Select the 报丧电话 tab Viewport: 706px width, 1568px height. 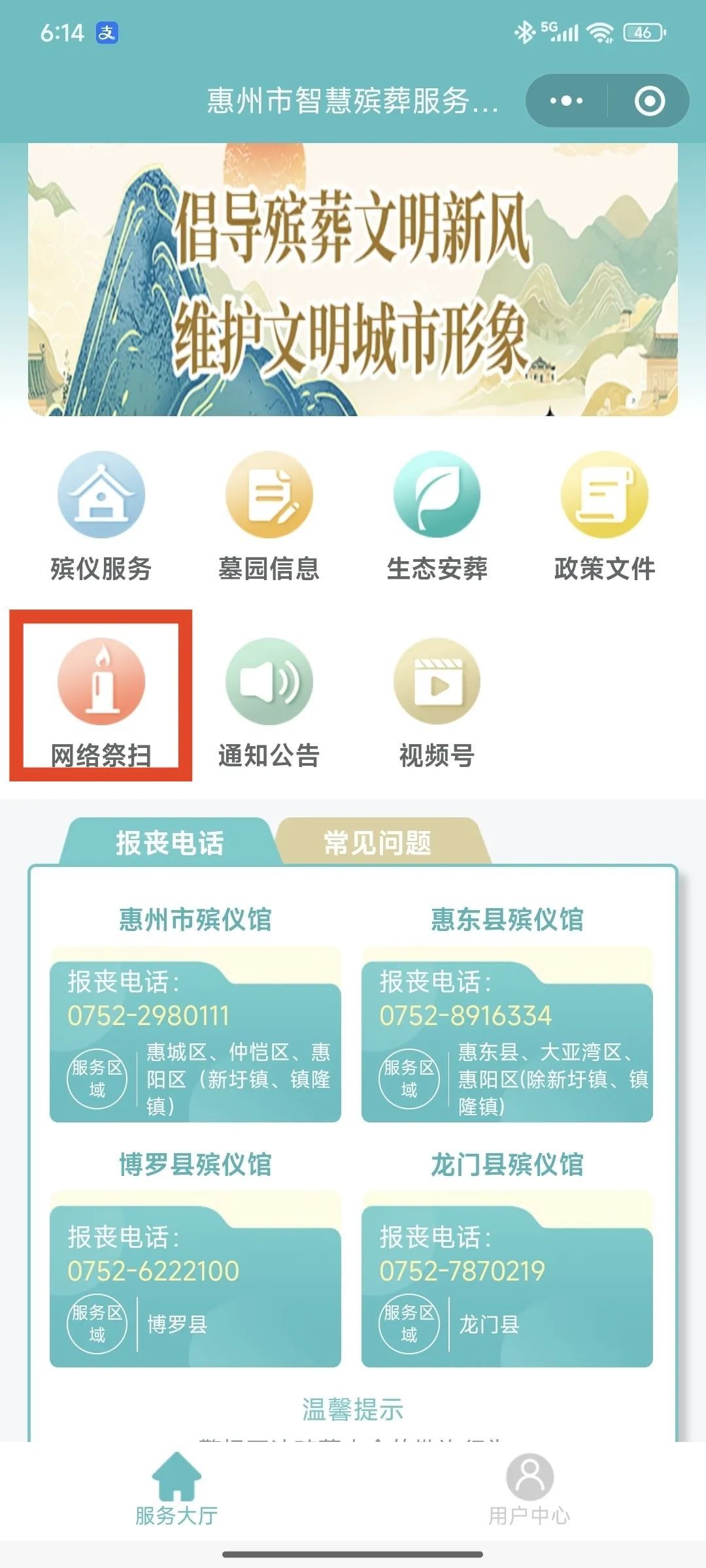click(x=170, y=843)
